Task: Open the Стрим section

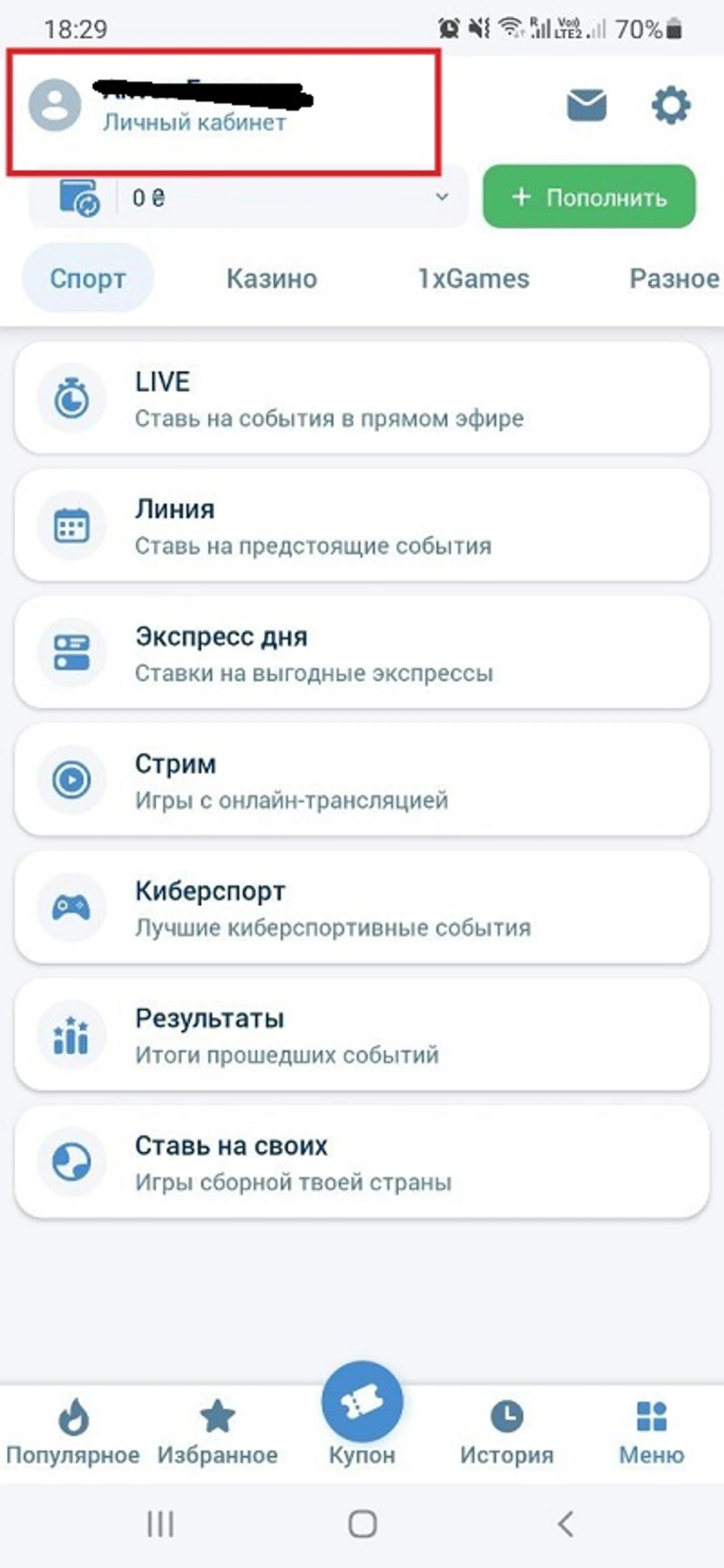Action: (362, 780)
